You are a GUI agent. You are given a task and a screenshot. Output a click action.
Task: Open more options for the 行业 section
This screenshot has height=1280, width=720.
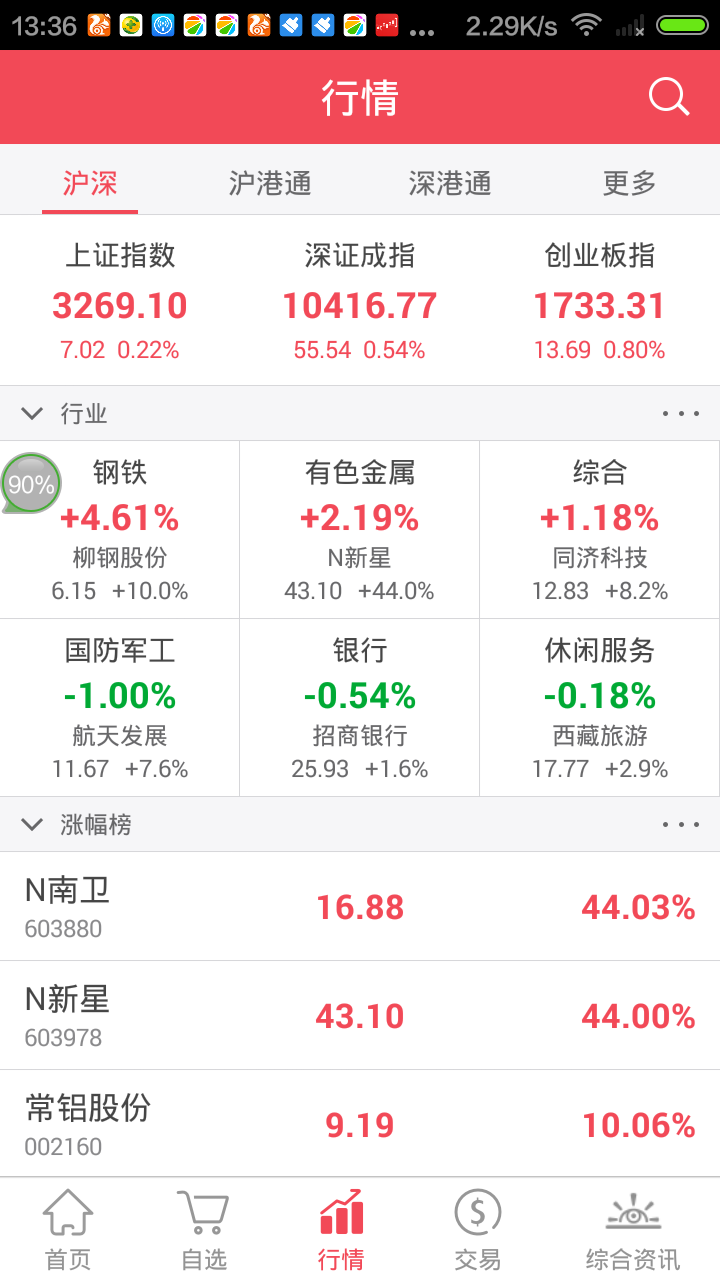(x=681, y=413)
